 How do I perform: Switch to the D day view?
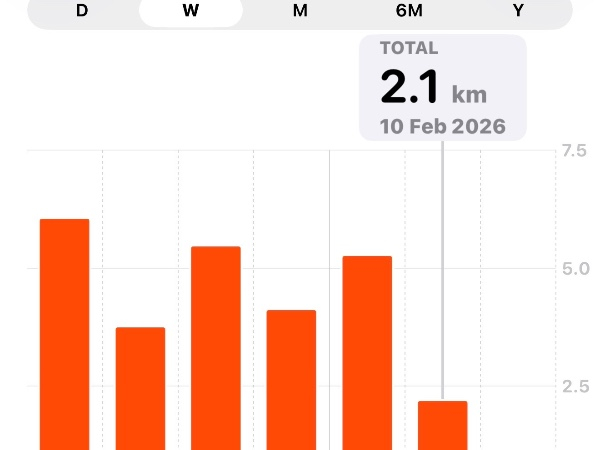click(x=82, y=11)
